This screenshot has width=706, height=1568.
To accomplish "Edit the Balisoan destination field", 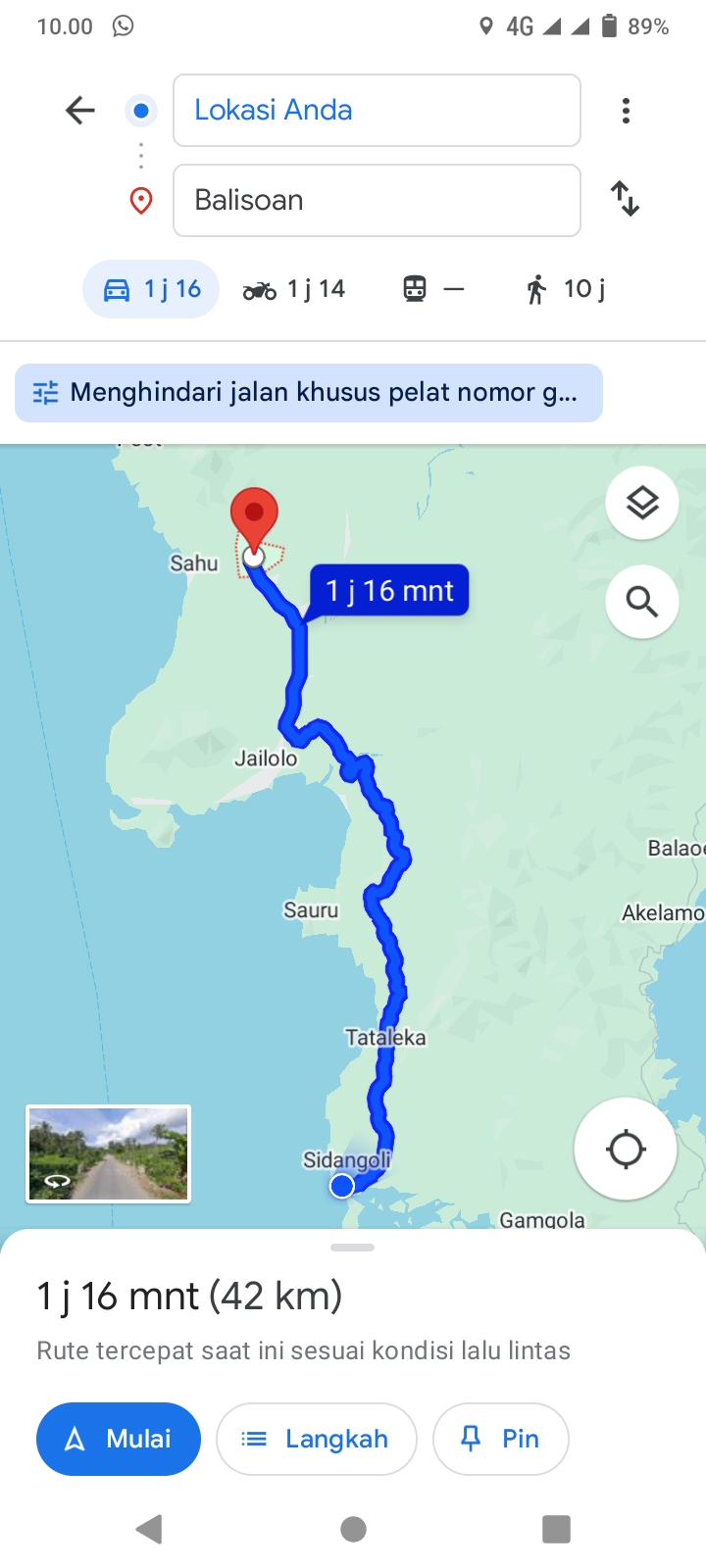I will (x=377, y=200).
